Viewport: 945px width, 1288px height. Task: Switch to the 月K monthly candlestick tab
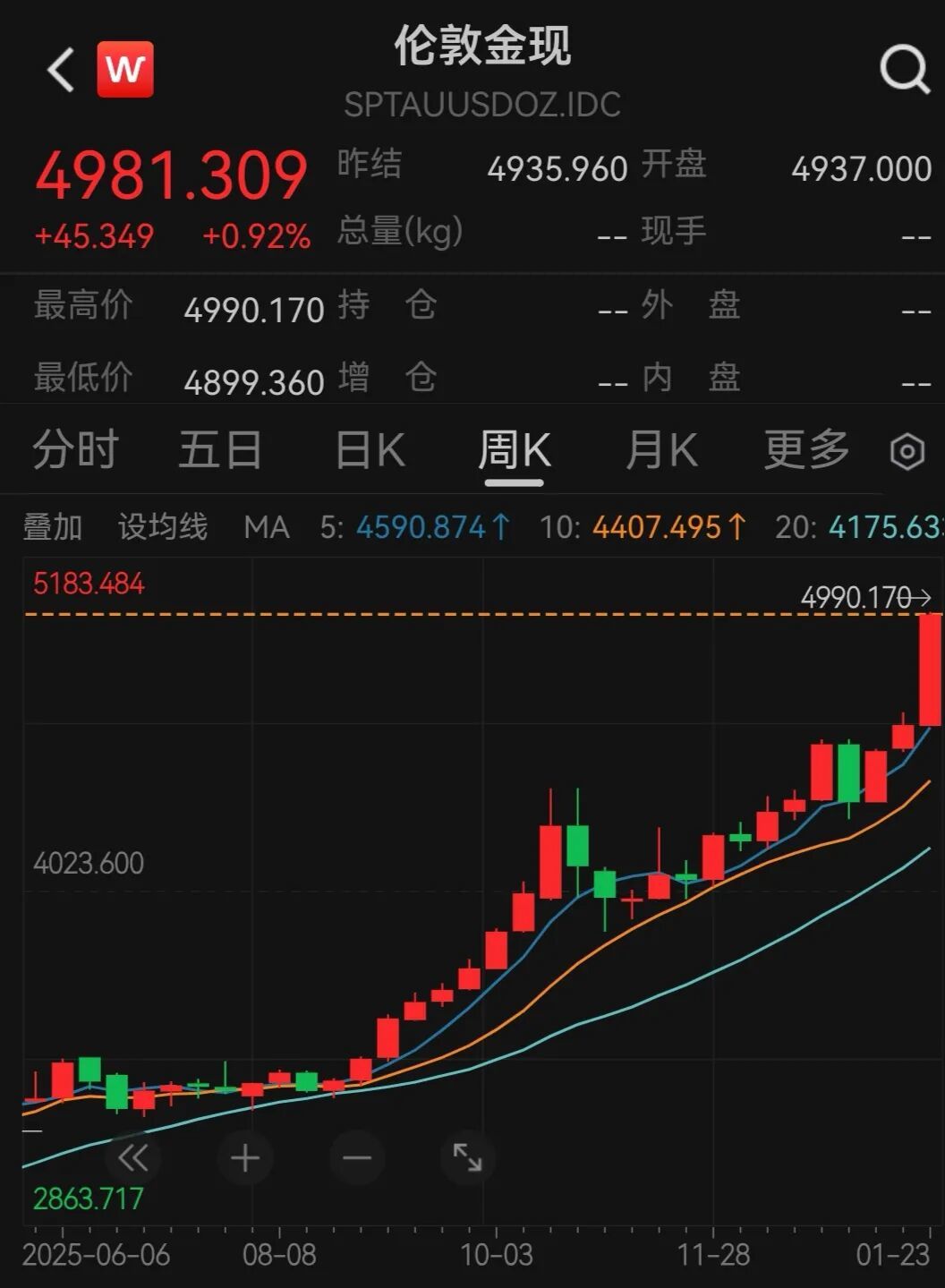(660, 450)
